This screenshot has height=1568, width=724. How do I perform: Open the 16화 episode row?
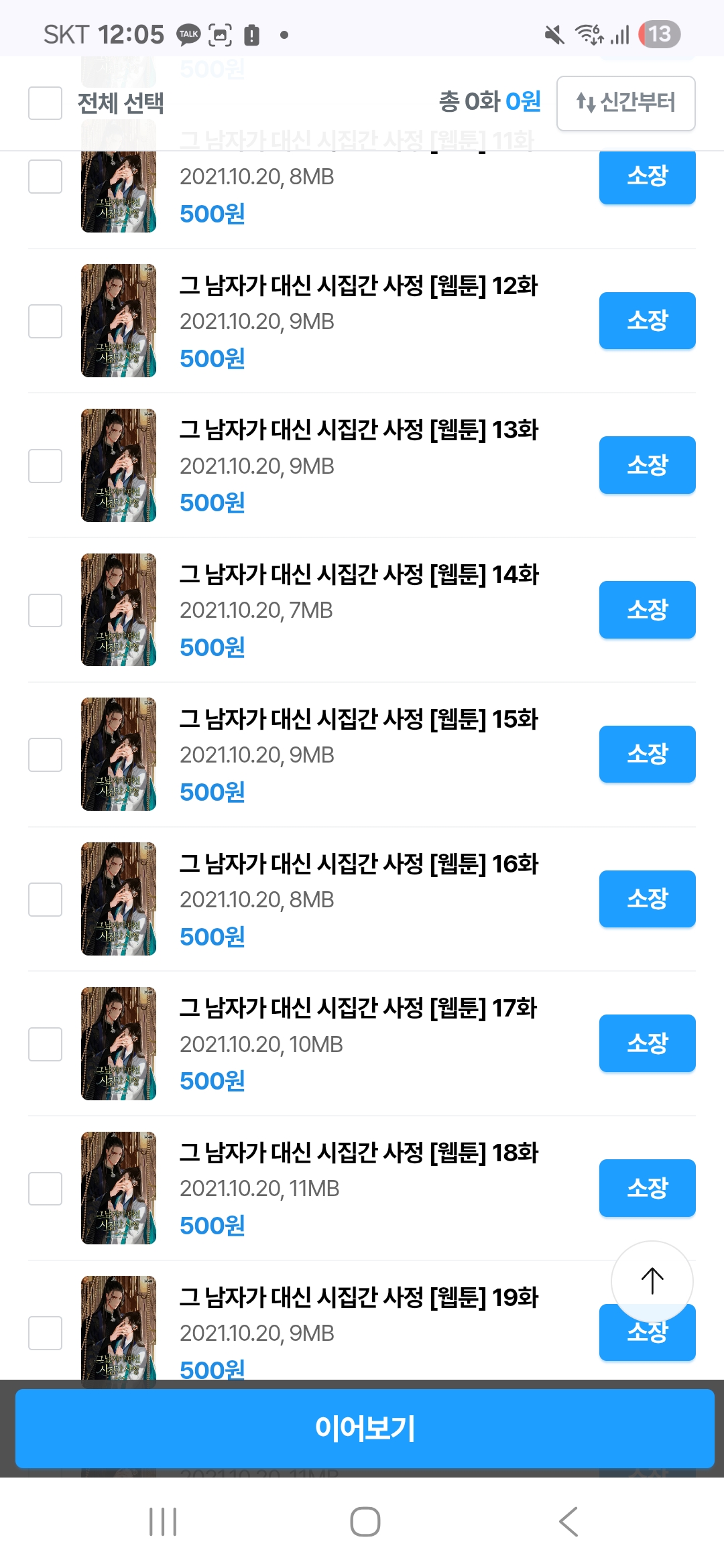(x=359, y=864)
